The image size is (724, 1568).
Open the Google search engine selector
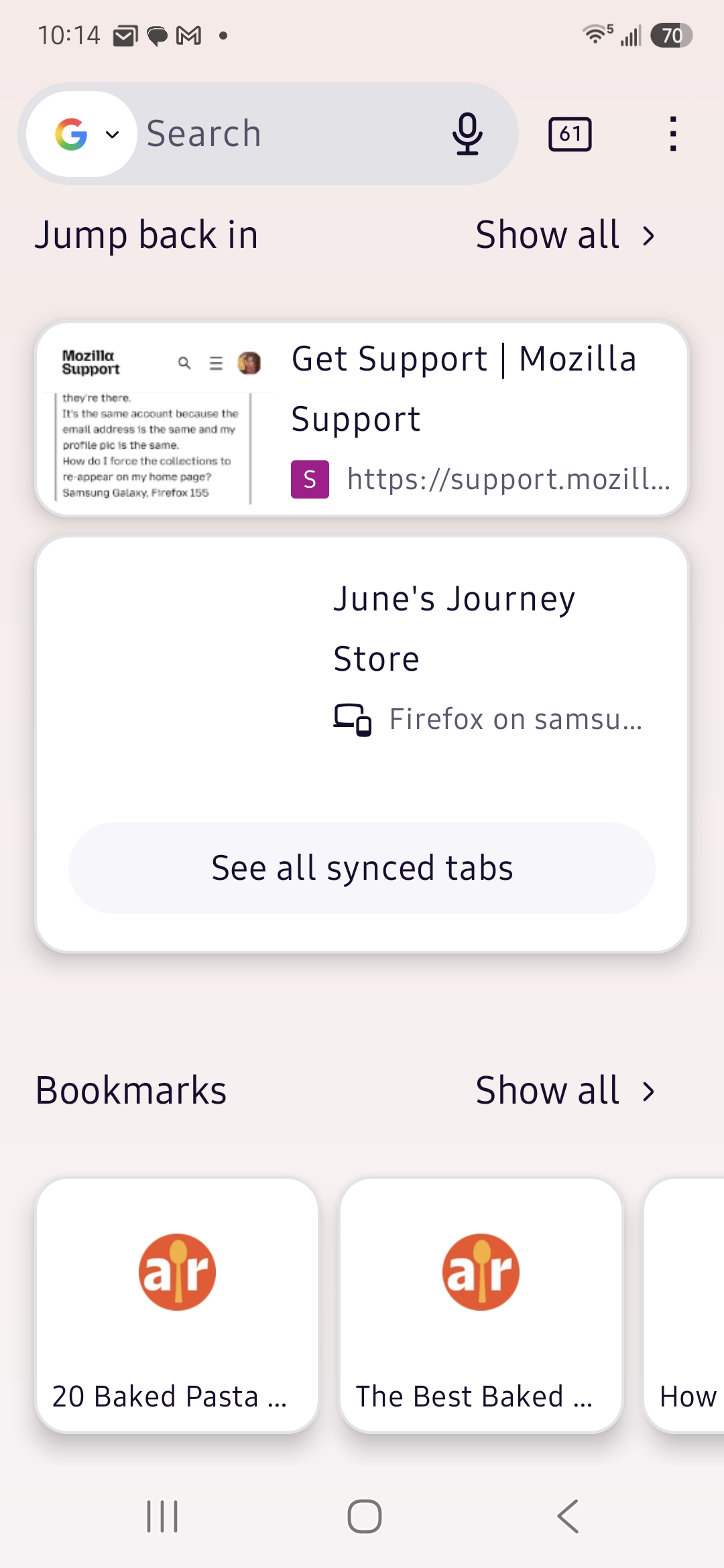click(82, 134)
